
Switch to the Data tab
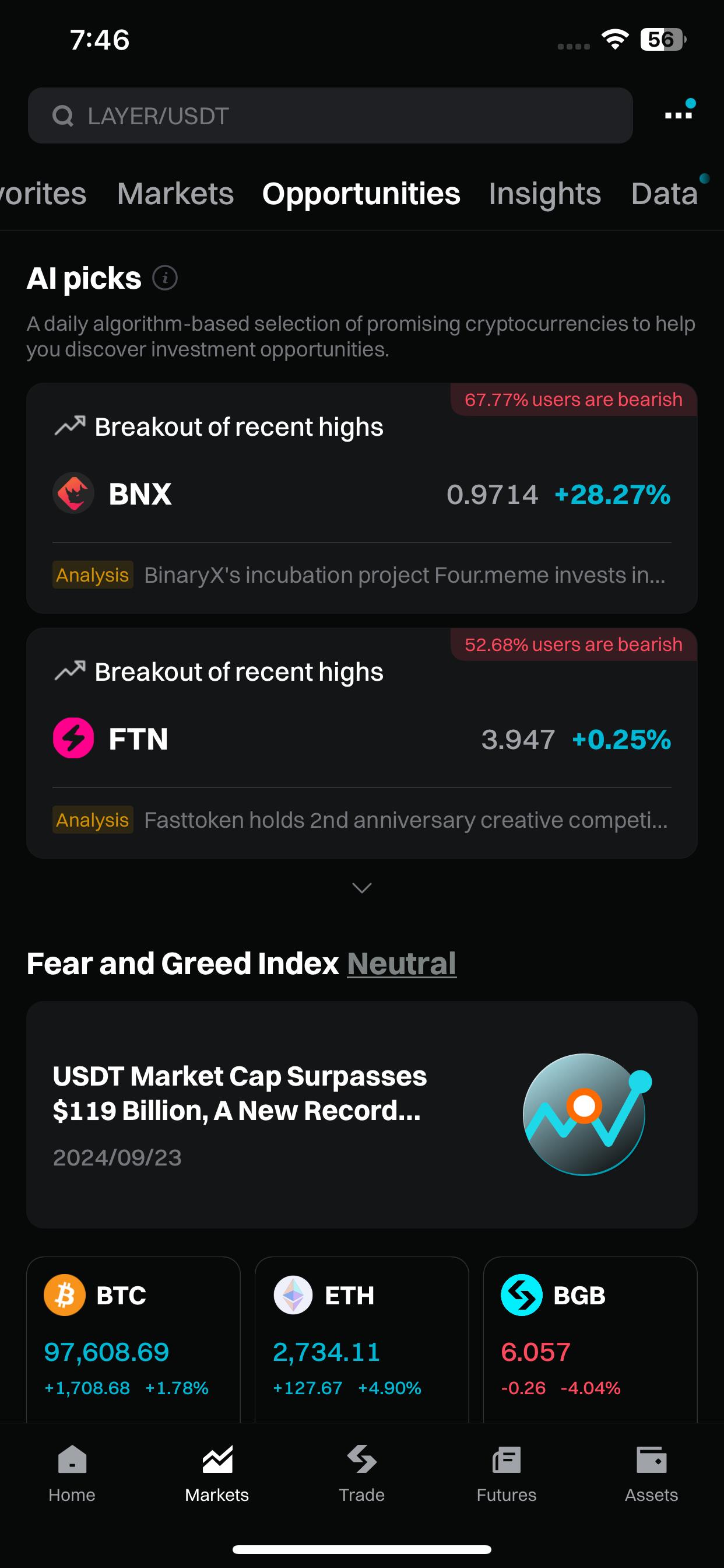coord(665,194)
